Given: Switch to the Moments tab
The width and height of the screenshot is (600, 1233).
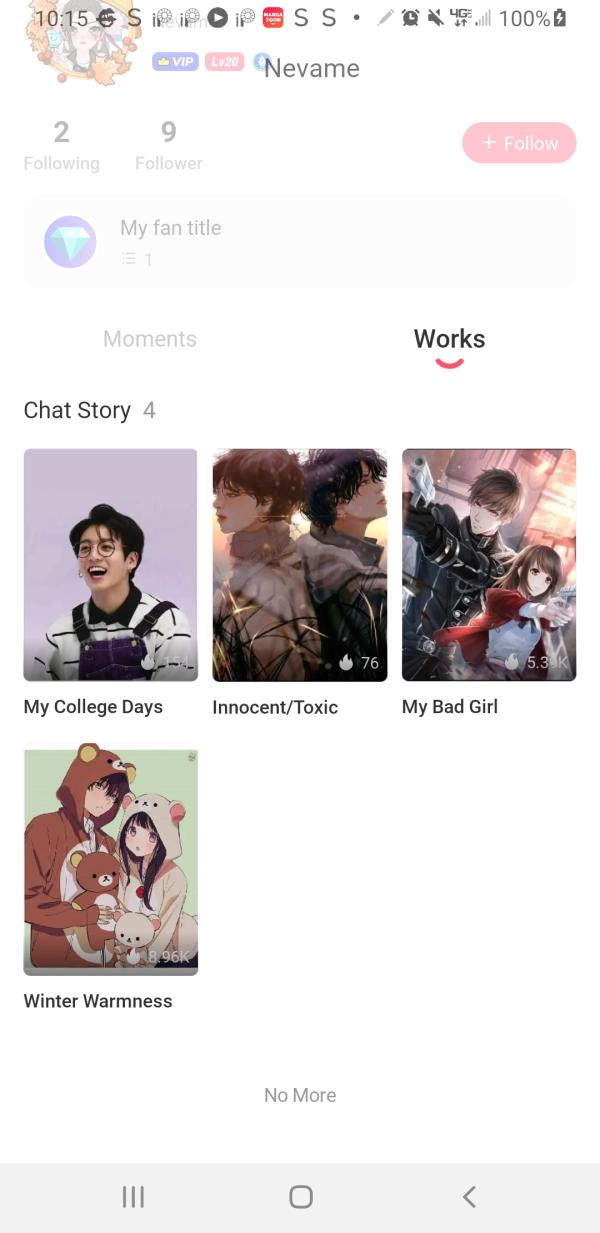Looking at the screenshot, I should click(150, 339).
